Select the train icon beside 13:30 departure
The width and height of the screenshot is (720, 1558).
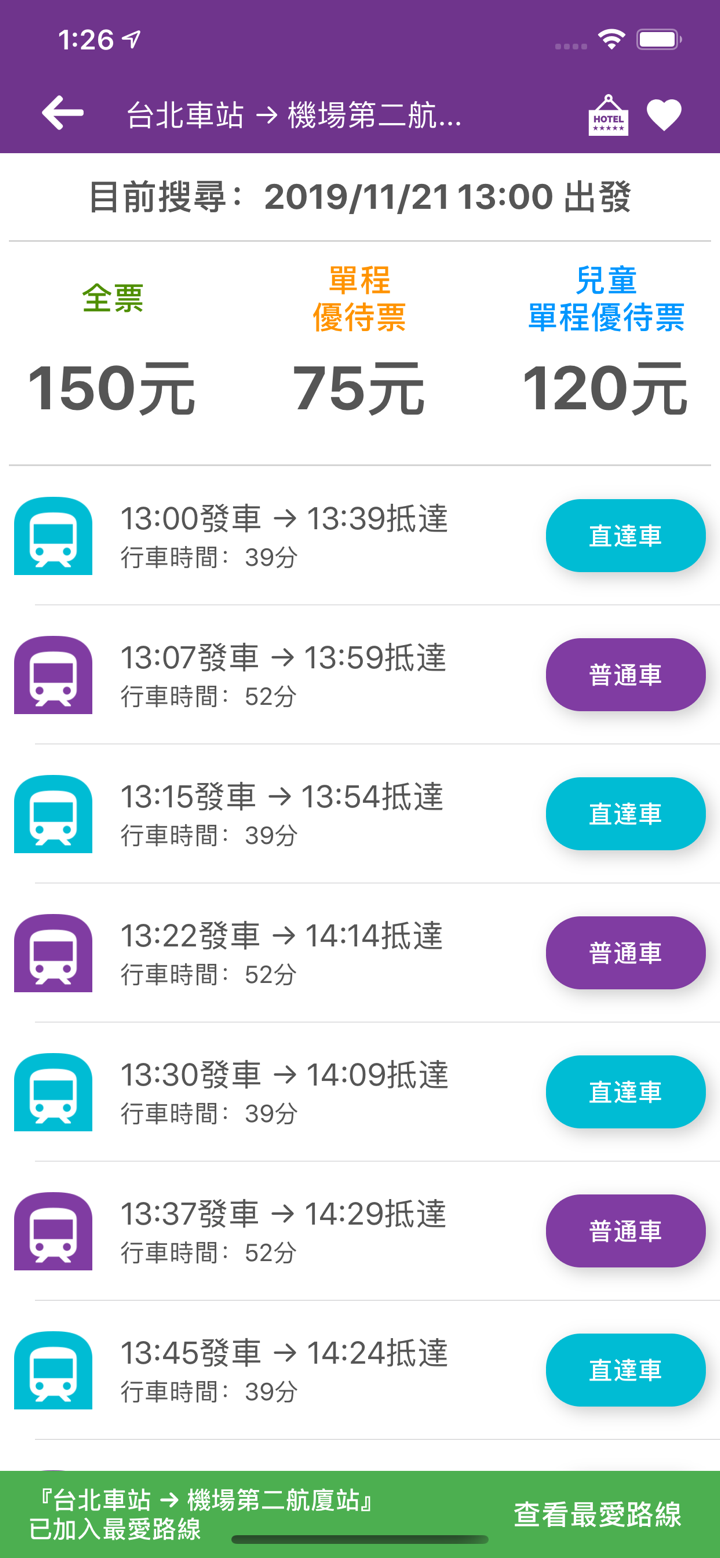pos(52,1091)
